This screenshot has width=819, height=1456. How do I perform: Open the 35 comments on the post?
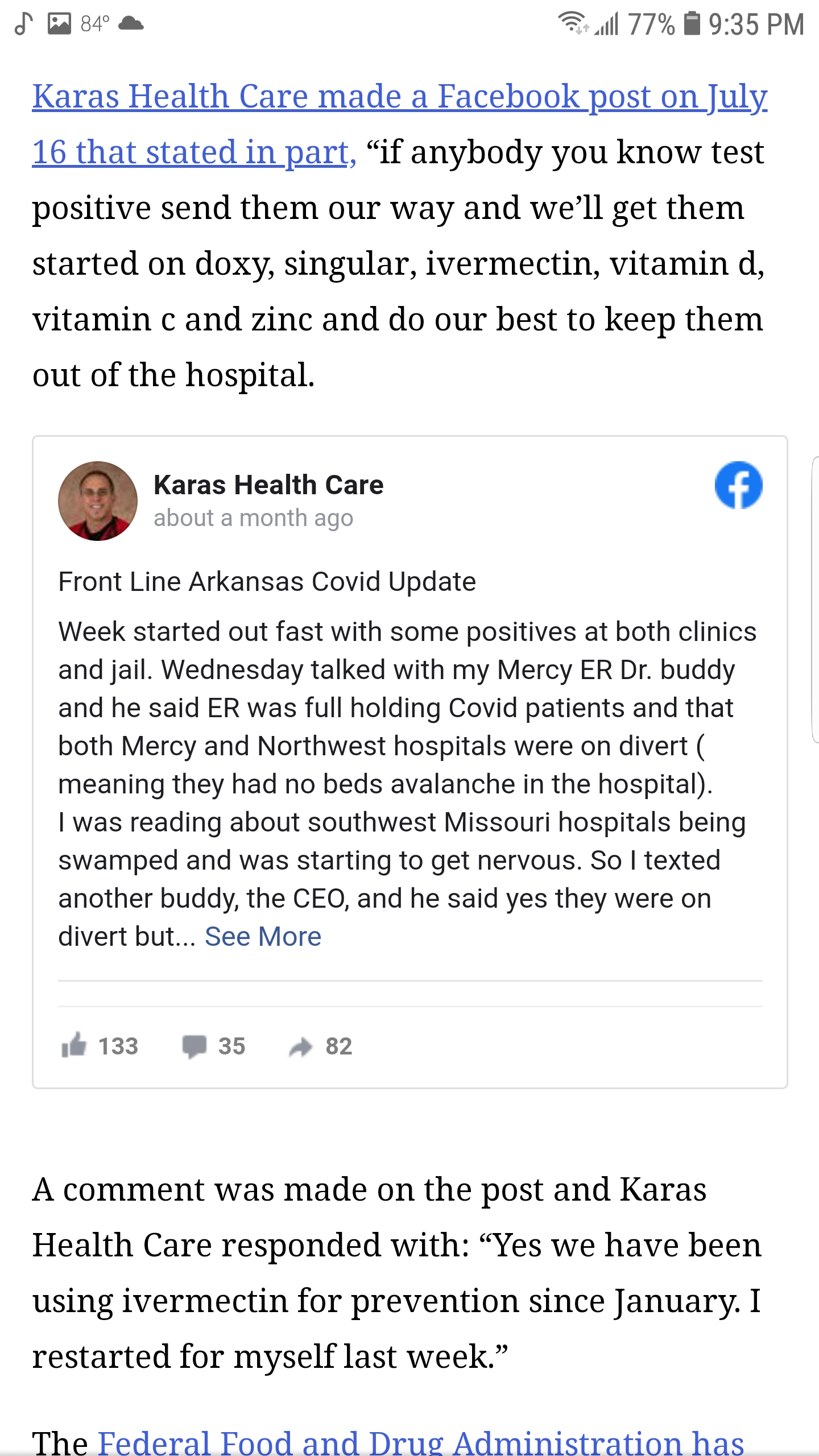[x=213, y=1046]
